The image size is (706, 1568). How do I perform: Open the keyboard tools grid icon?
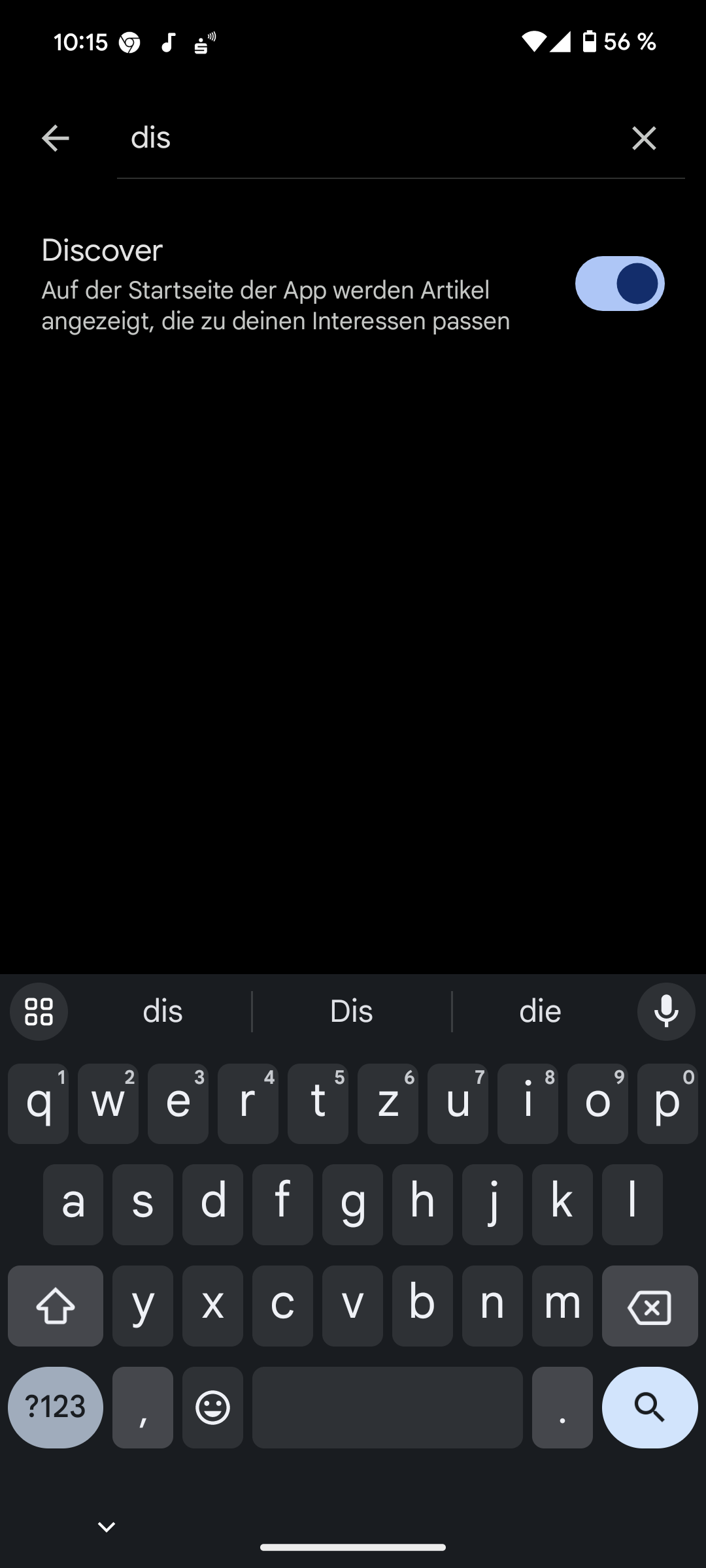[39, 1011]
